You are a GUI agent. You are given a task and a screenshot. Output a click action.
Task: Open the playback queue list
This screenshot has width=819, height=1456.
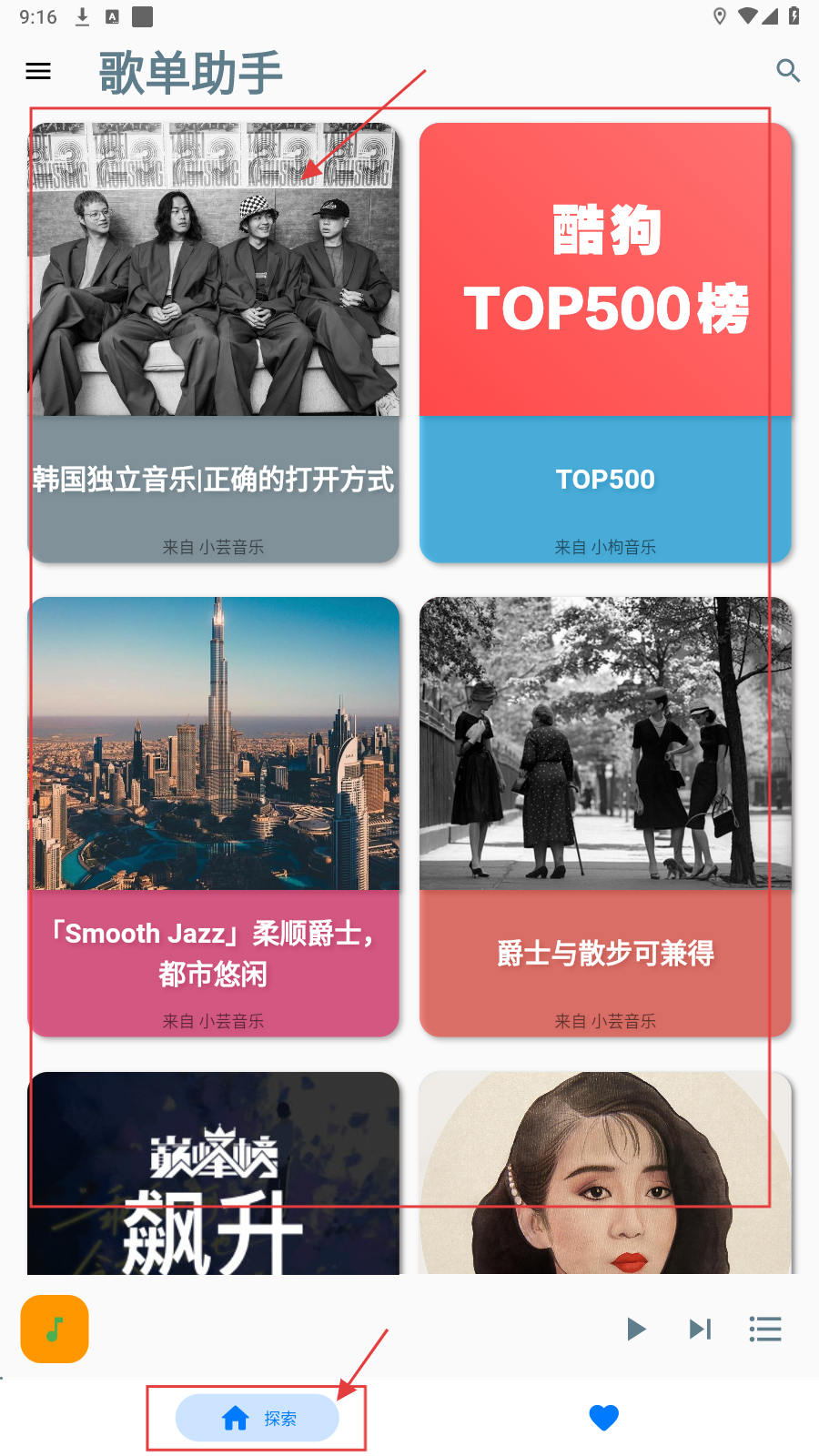[765, 1330]
